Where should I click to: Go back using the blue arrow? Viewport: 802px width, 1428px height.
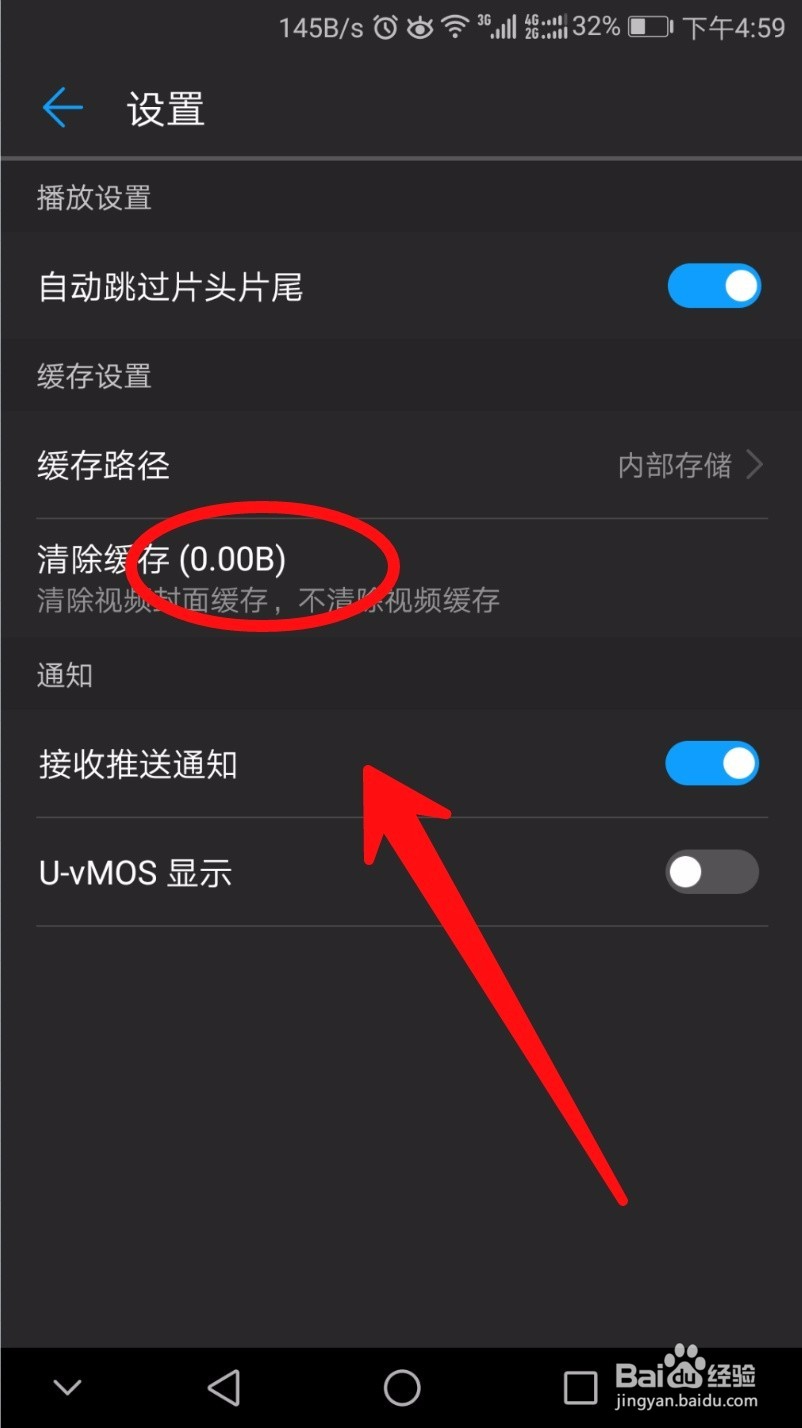pyautogui.click(x=62, y=107)
